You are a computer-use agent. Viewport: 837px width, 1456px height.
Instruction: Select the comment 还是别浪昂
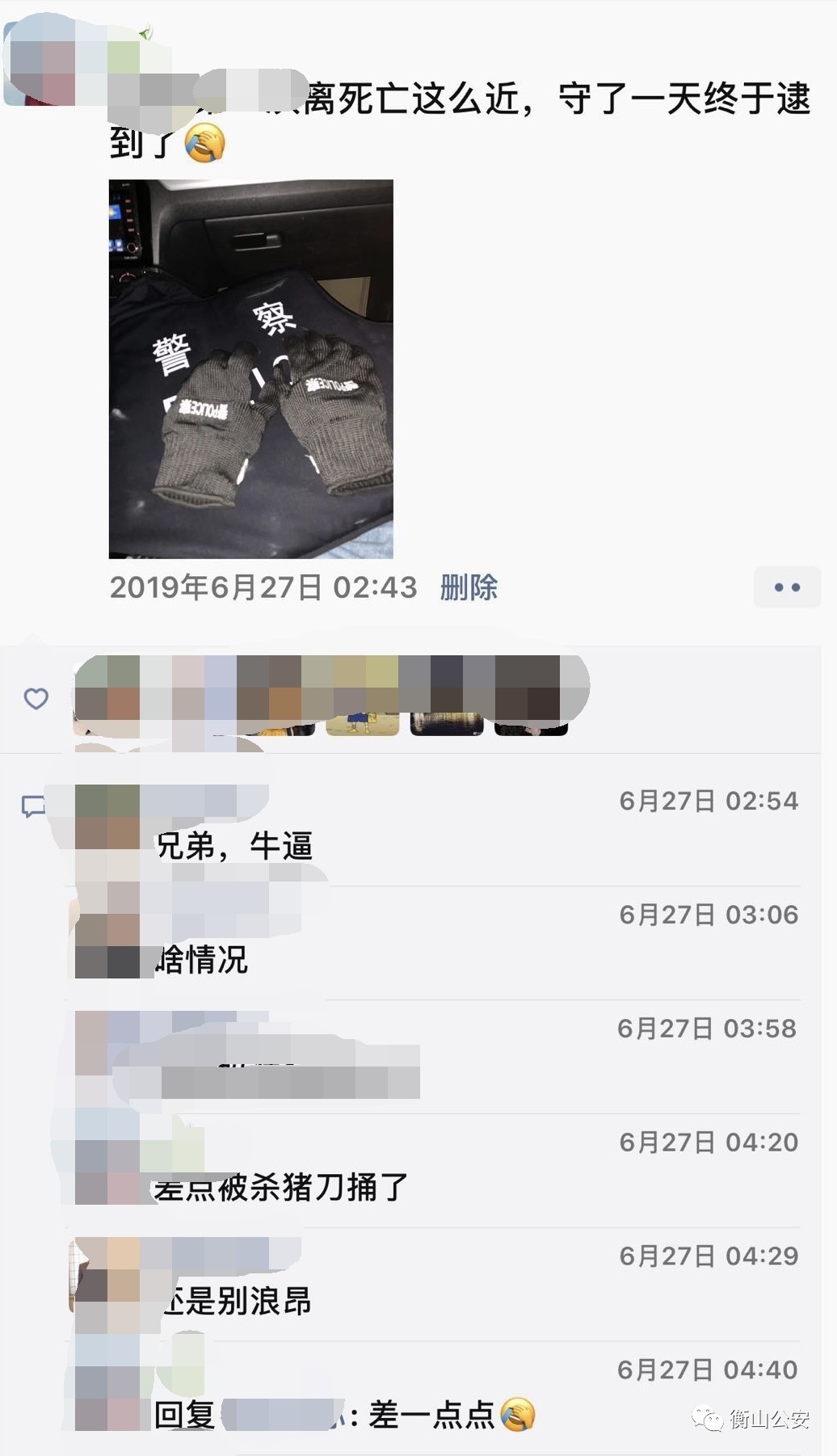pos(238,1301)
